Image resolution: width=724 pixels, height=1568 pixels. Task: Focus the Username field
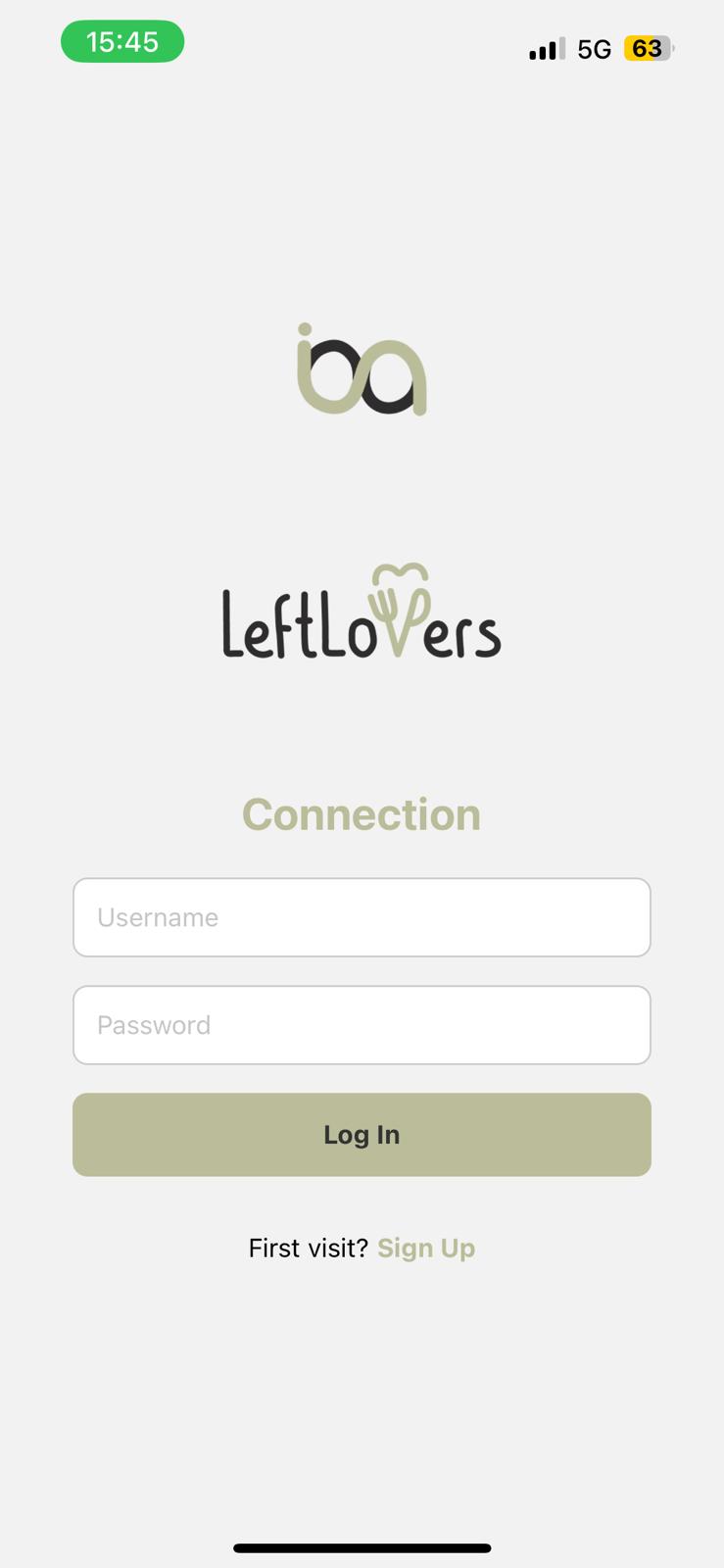click(362, 917)
